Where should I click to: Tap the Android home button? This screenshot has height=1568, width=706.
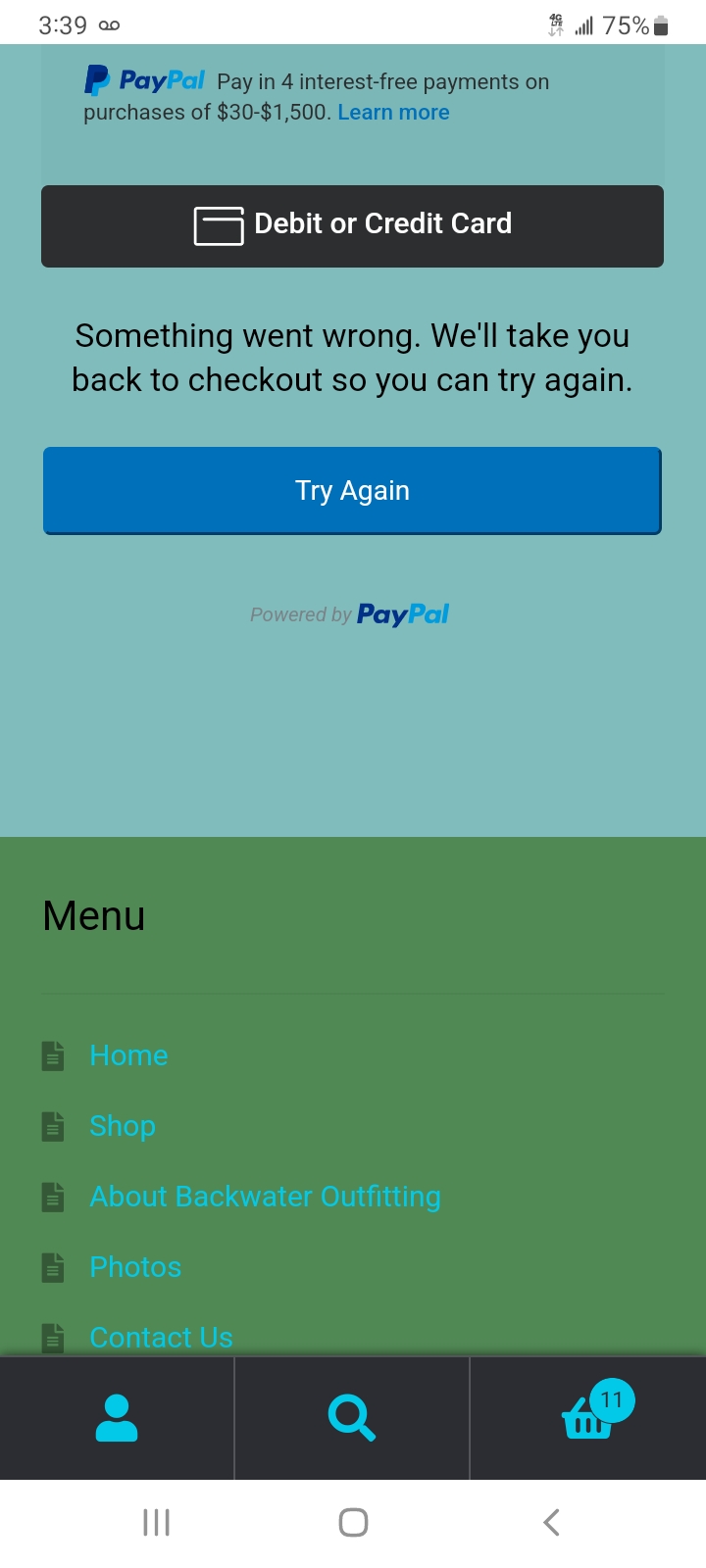click(x=352, y=1522)
